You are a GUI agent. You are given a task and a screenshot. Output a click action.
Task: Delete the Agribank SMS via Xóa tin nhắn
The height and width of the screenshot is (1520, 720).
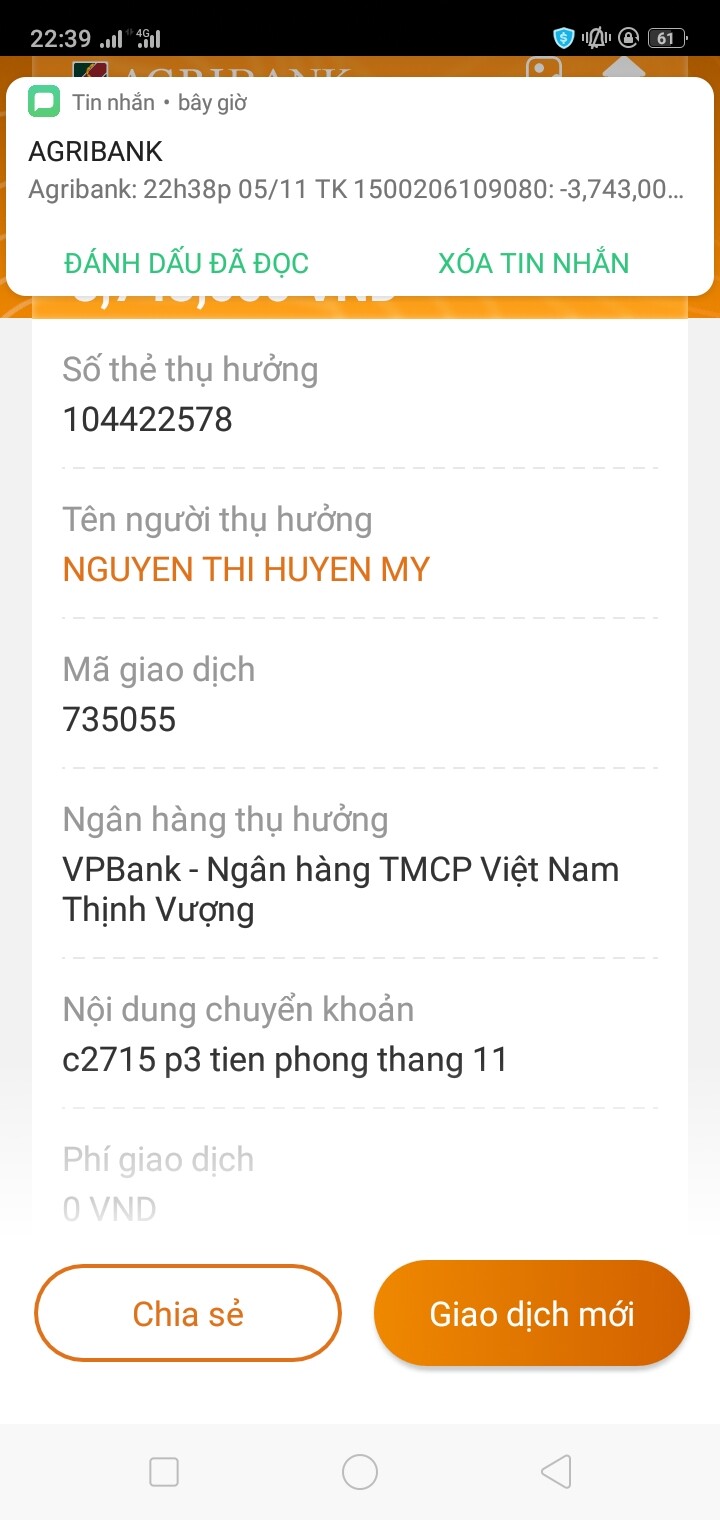pos(533,263)
